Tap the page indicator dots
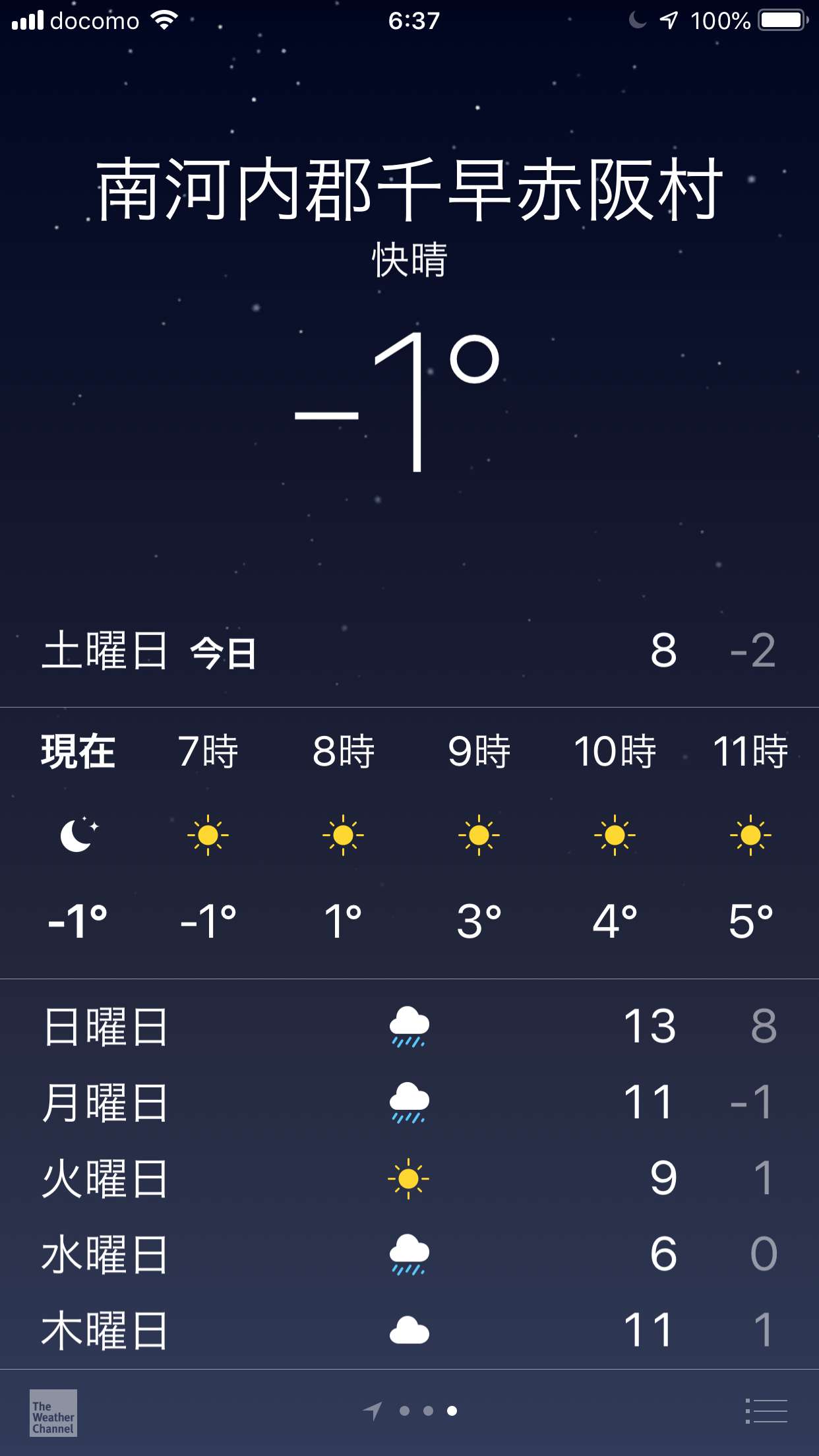Image resolution: width=819 pixels, height=1456 pixels. tap(409, 1411)
